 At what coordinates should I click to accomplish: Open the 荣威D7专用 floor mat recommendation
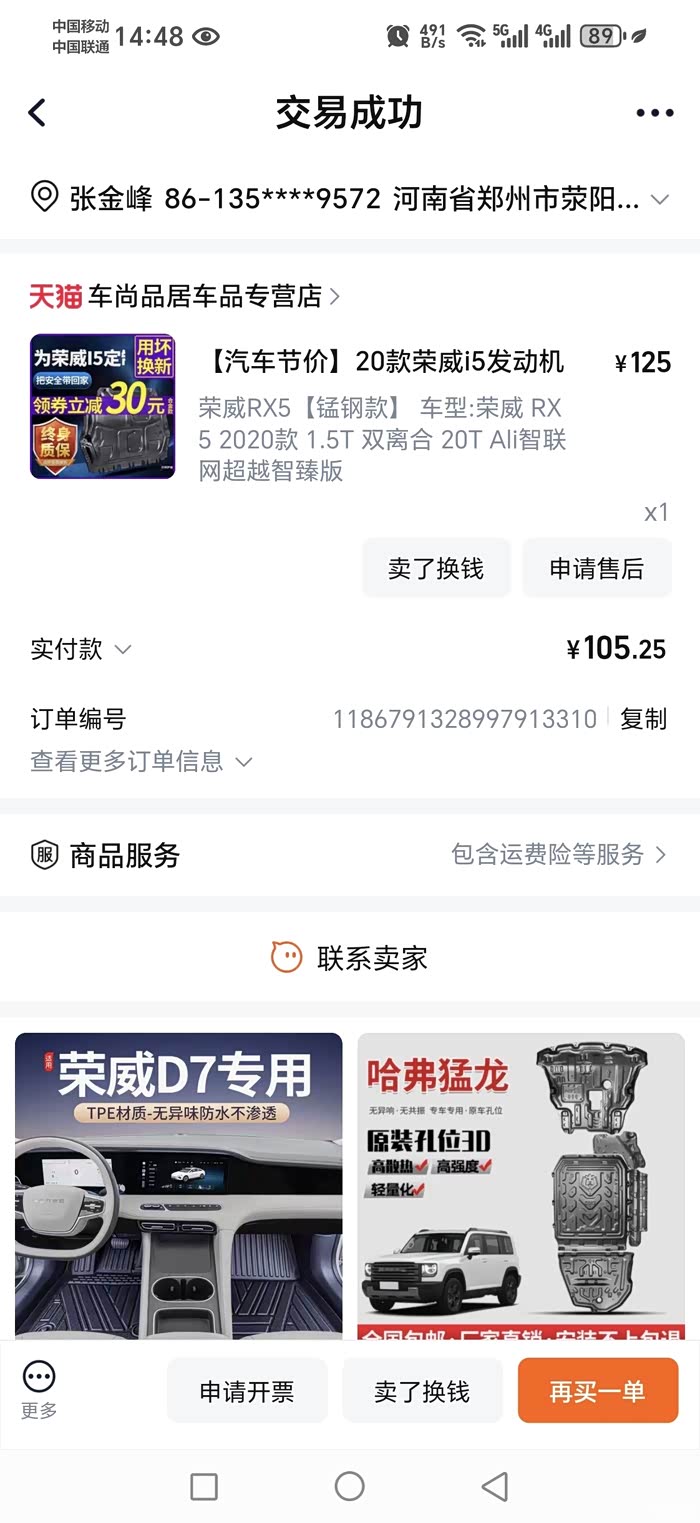pos(179,1185)
